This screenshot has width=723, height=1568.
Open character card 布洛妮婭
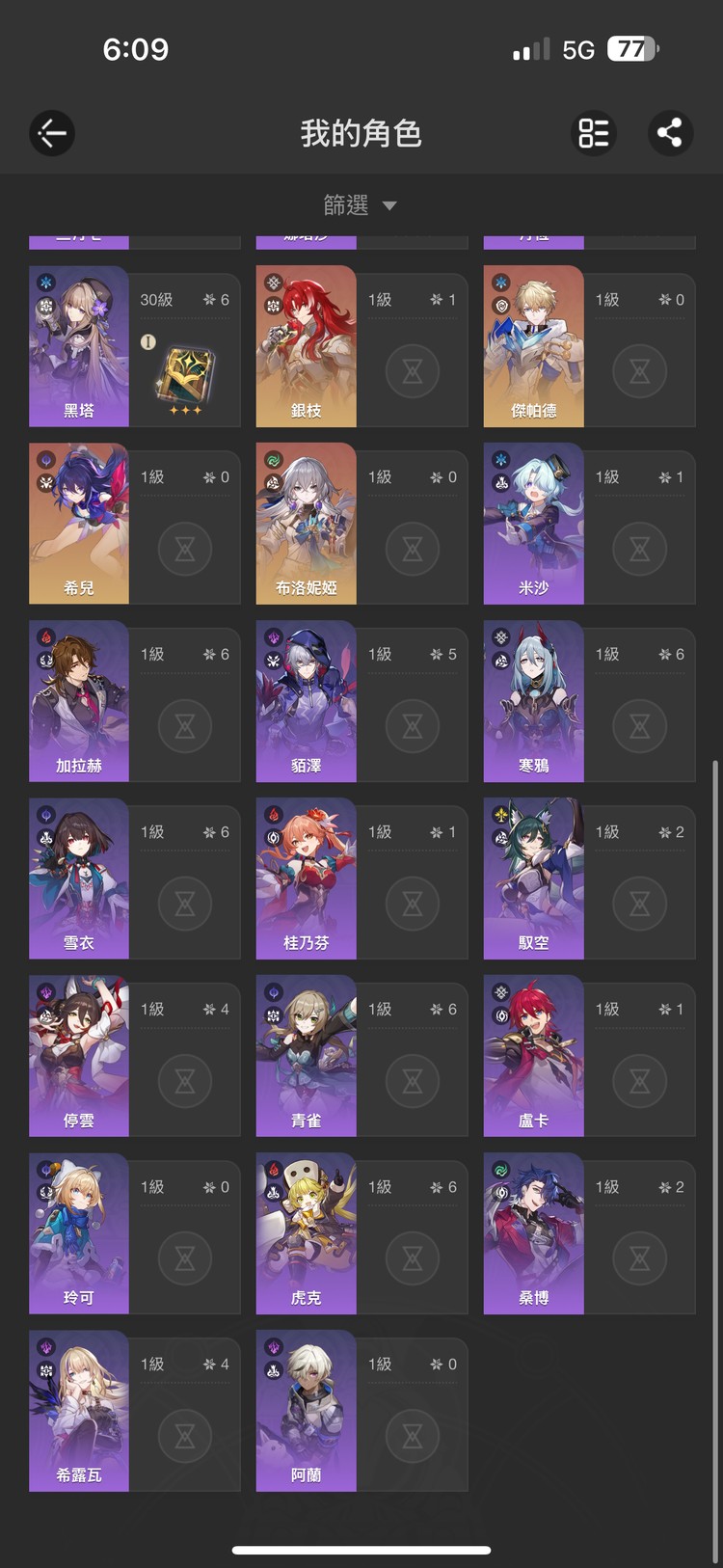pos(362,524)
